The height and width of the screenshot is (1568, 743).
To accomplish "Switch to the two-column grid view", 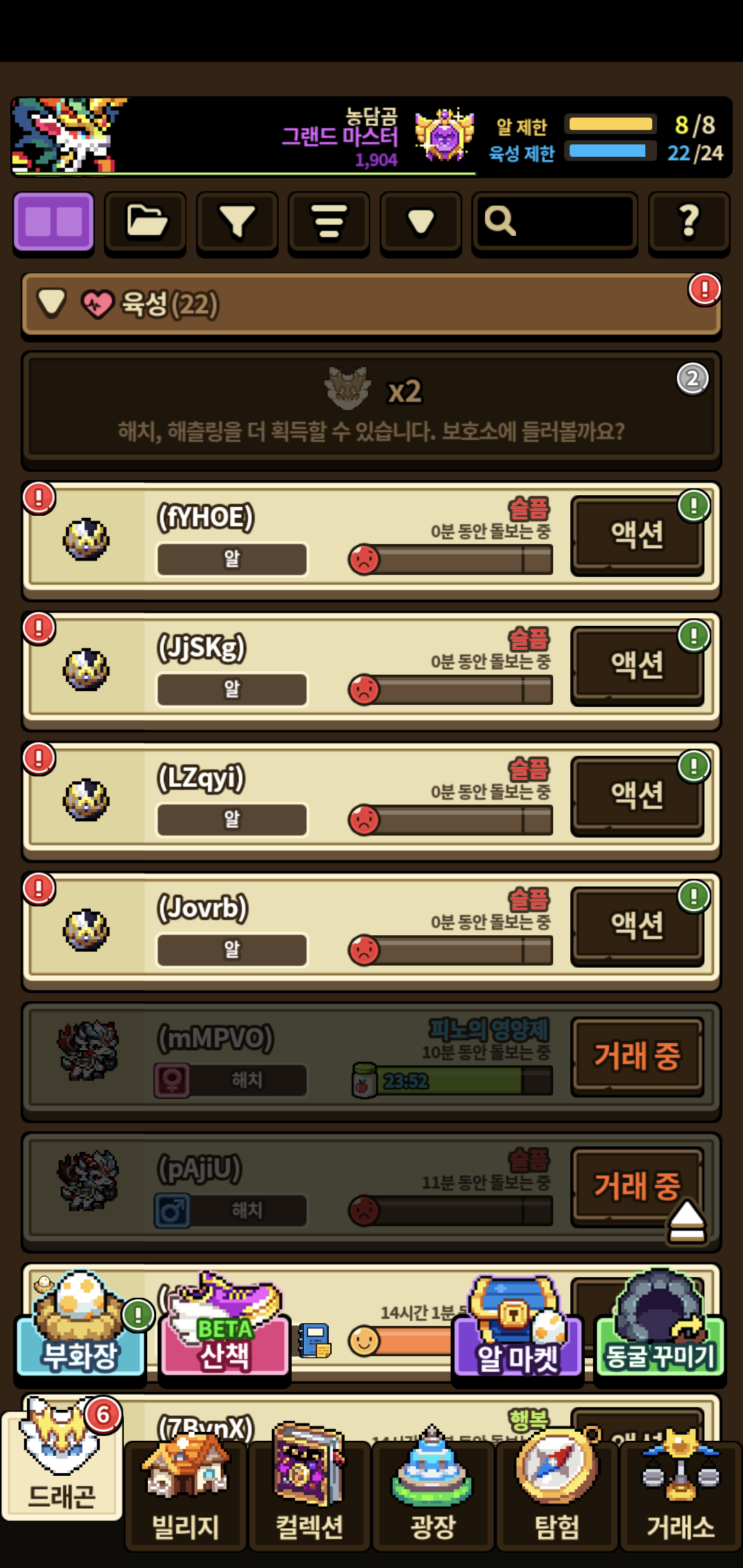I will coord(54,222).
